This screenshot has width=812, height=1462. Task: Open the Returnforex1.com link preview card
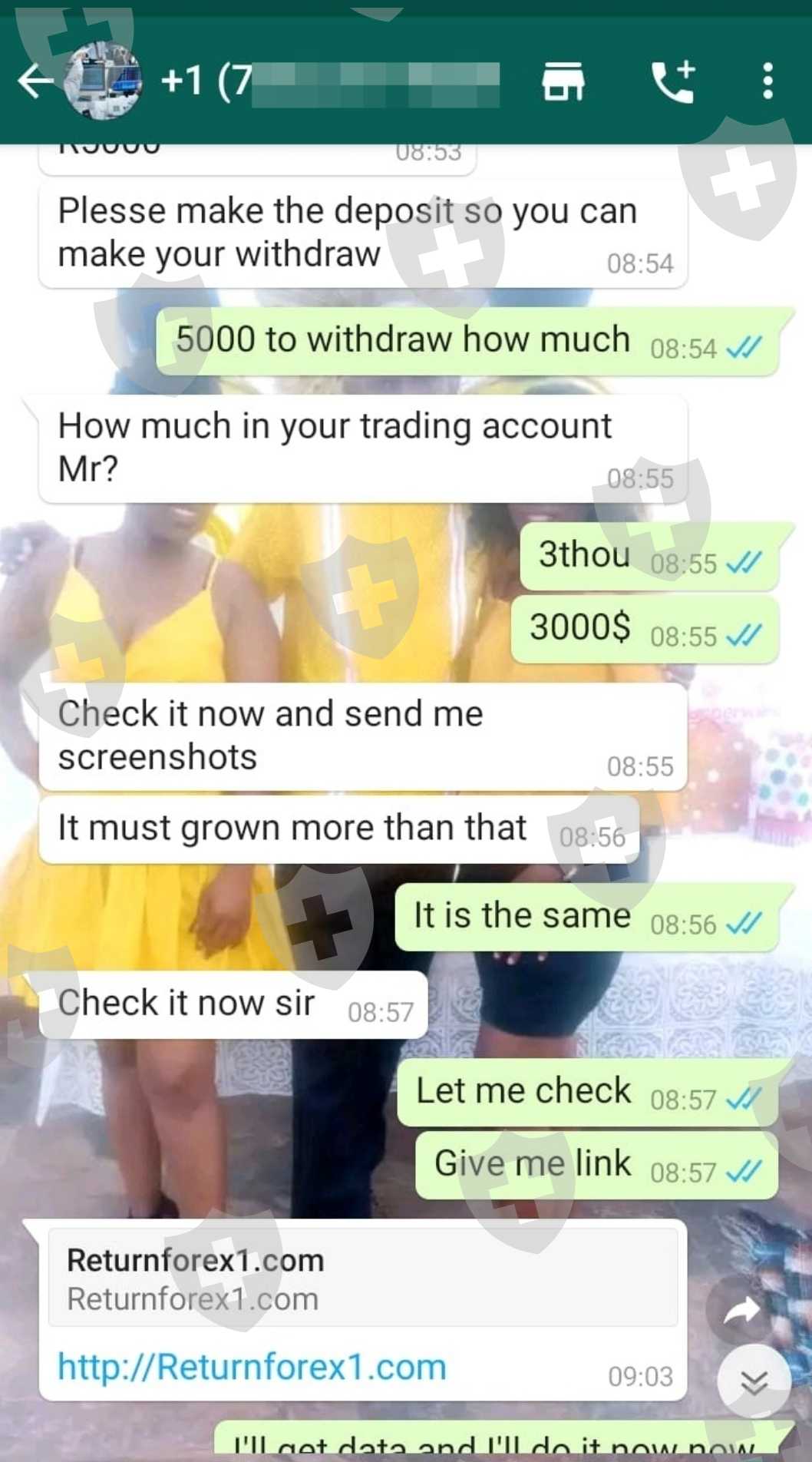pyautogui.click(x=363, y=1278)
